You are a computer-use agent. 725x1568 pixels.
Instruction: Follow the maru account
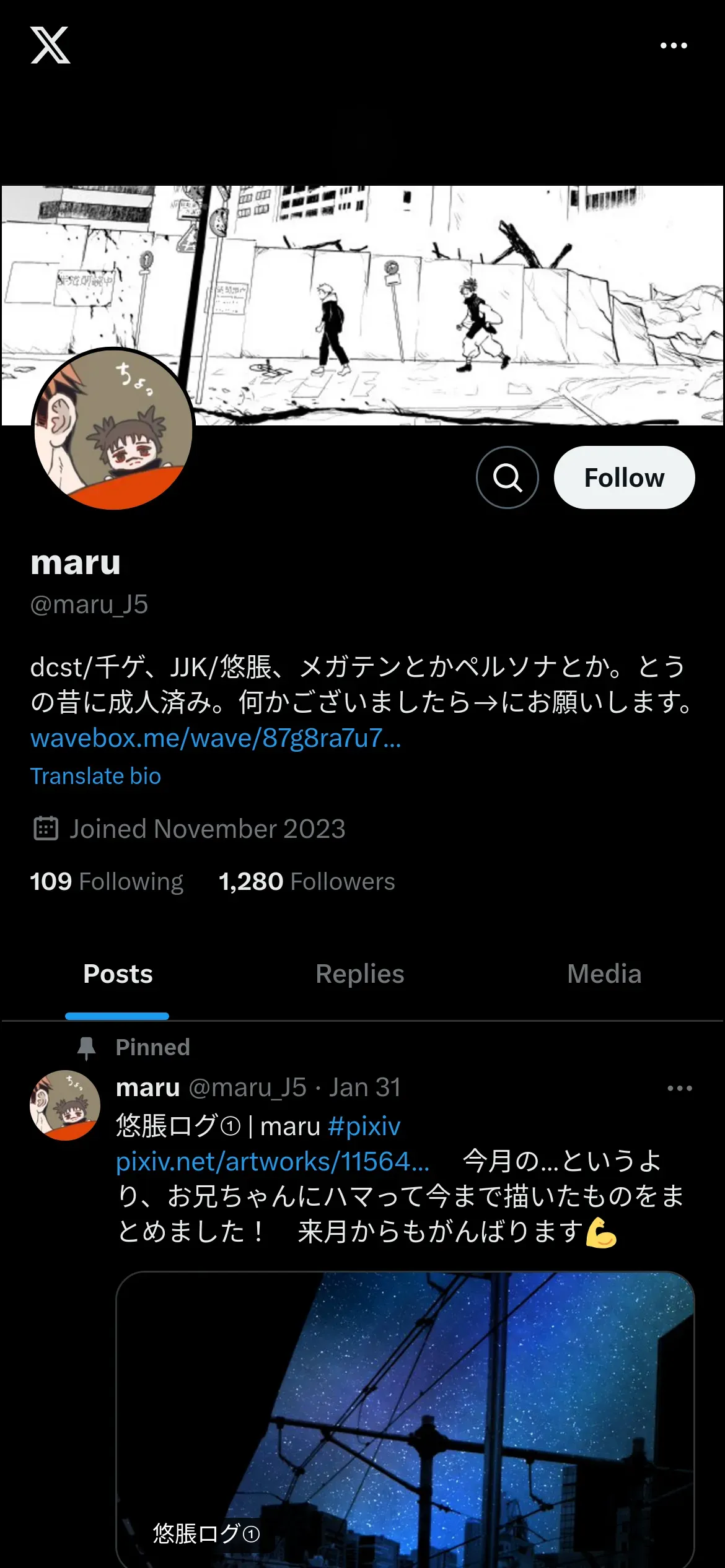click(624, 477)
